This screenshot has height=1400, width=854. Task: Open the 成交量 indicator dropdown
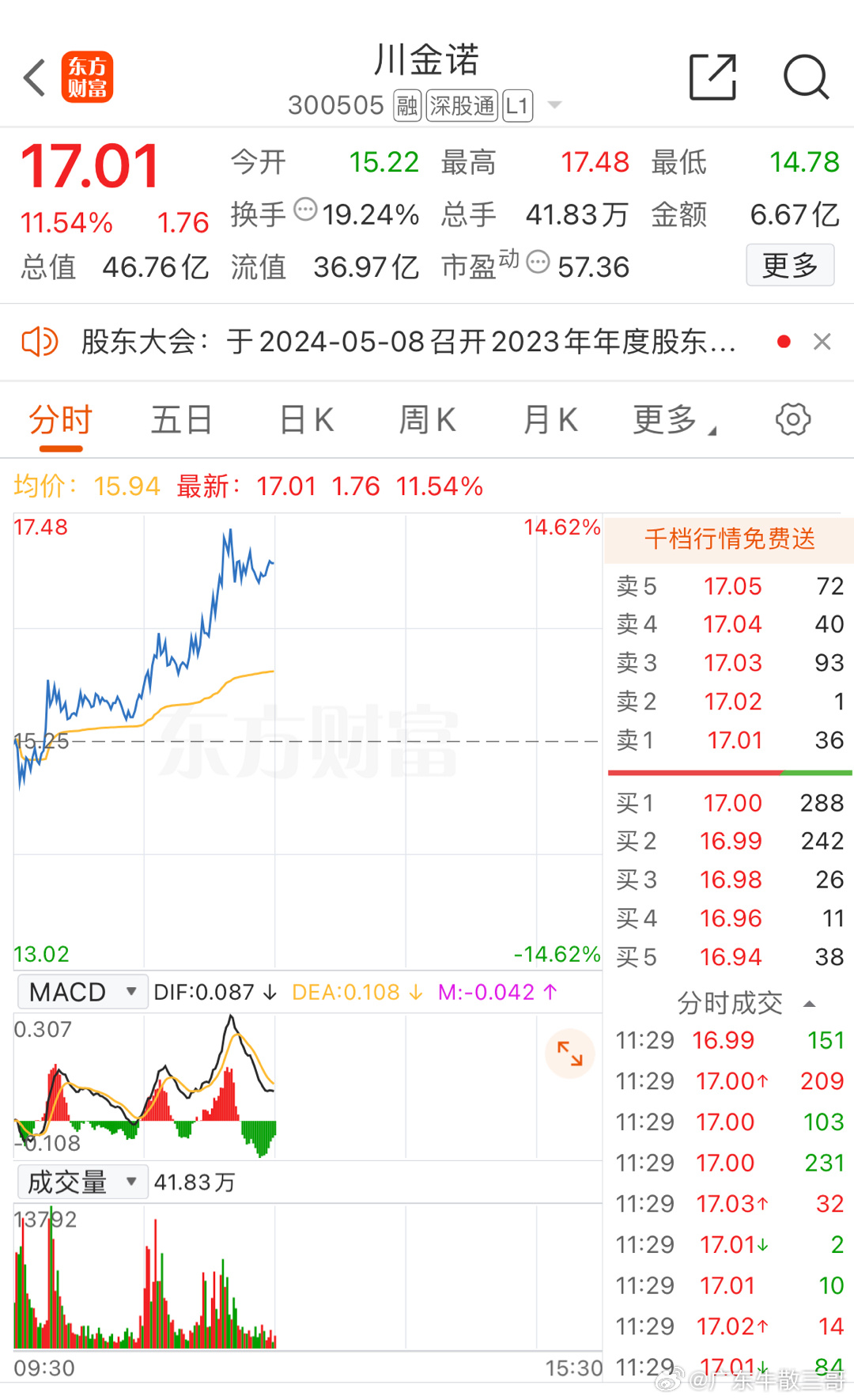coord(81,1182)
